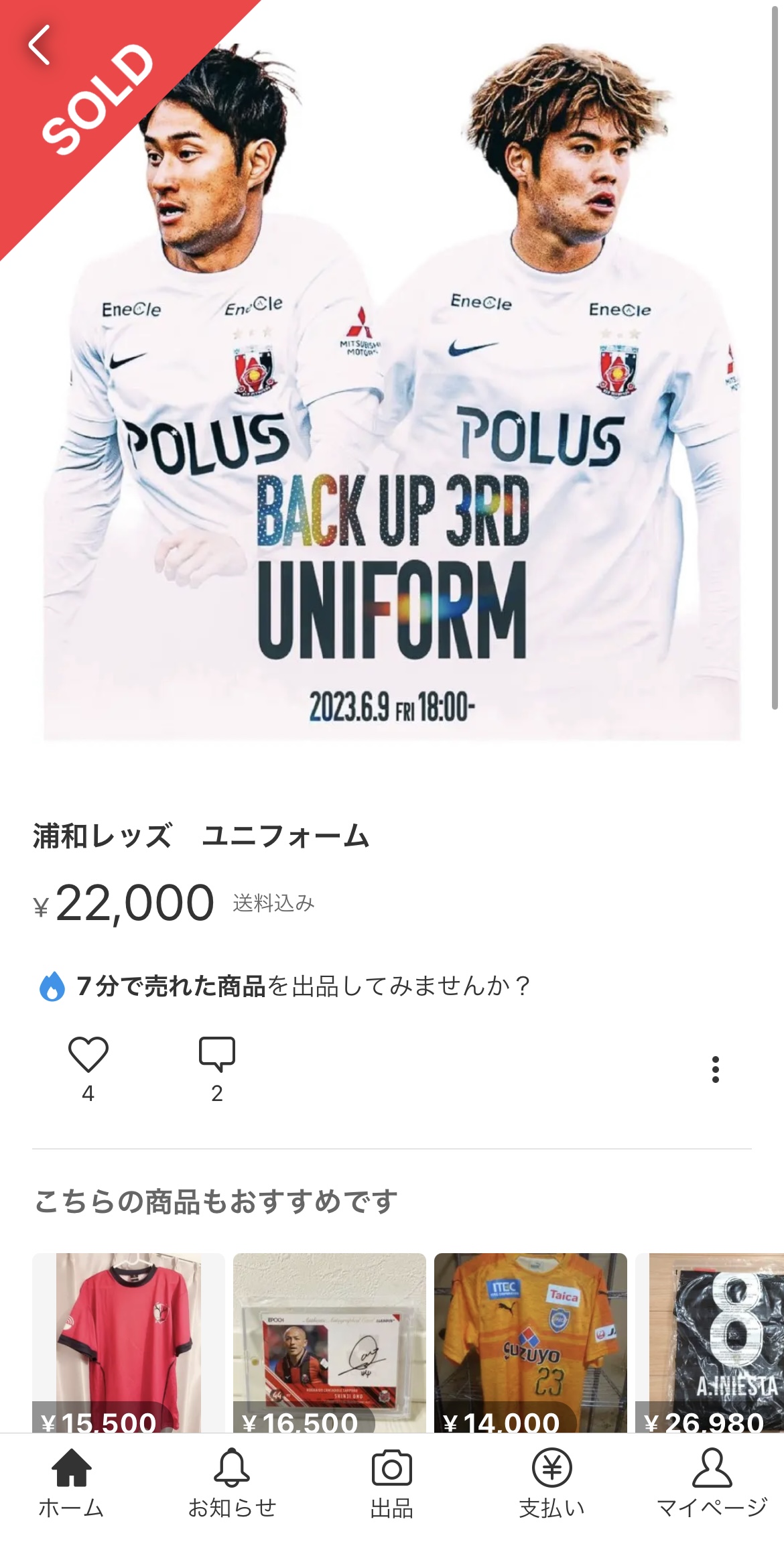This screenshot has height=1552, width=784.
Task: Switch to the 支払い tab
Action: click(x=551, y=1484)
